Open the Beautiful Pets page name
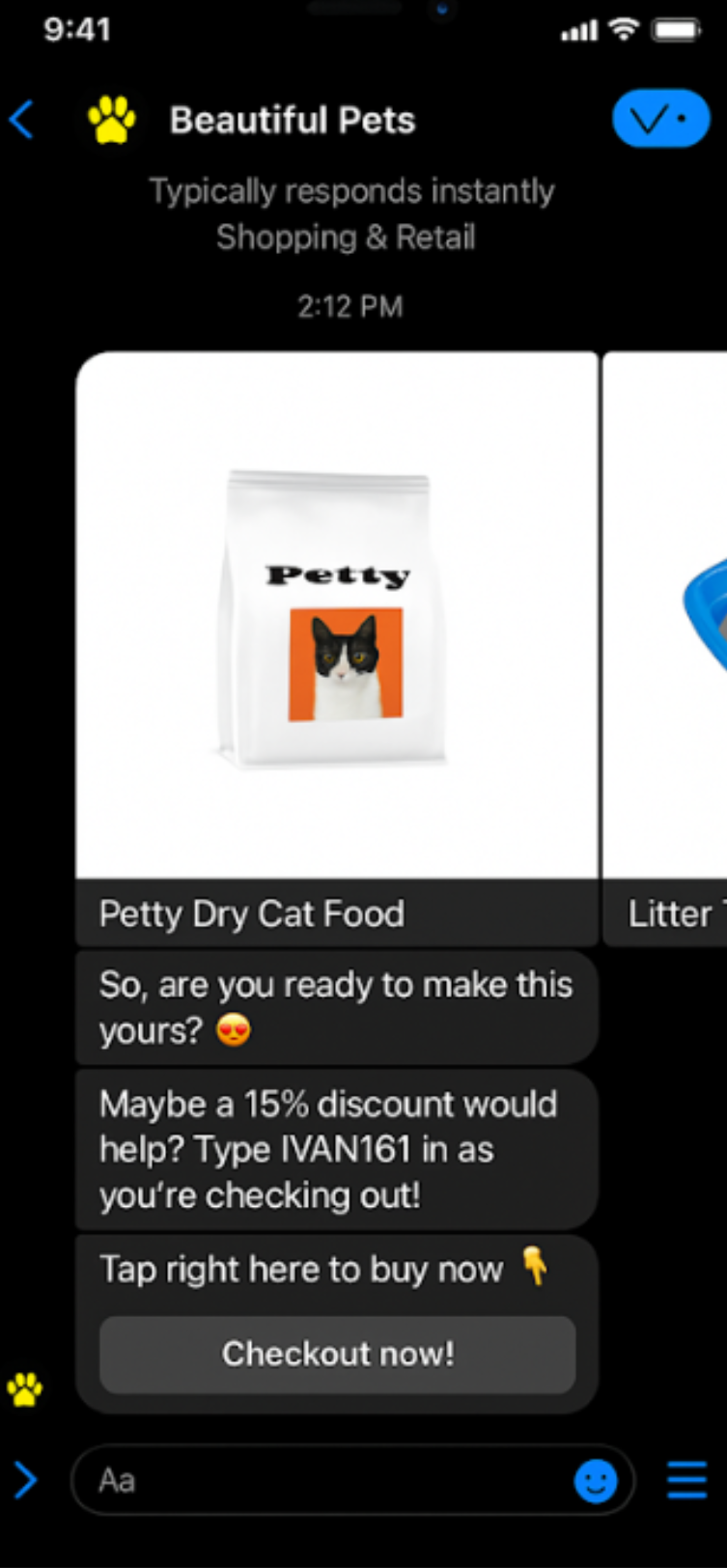This screenshot has height=1568, width=727. (x=293, y=121)
